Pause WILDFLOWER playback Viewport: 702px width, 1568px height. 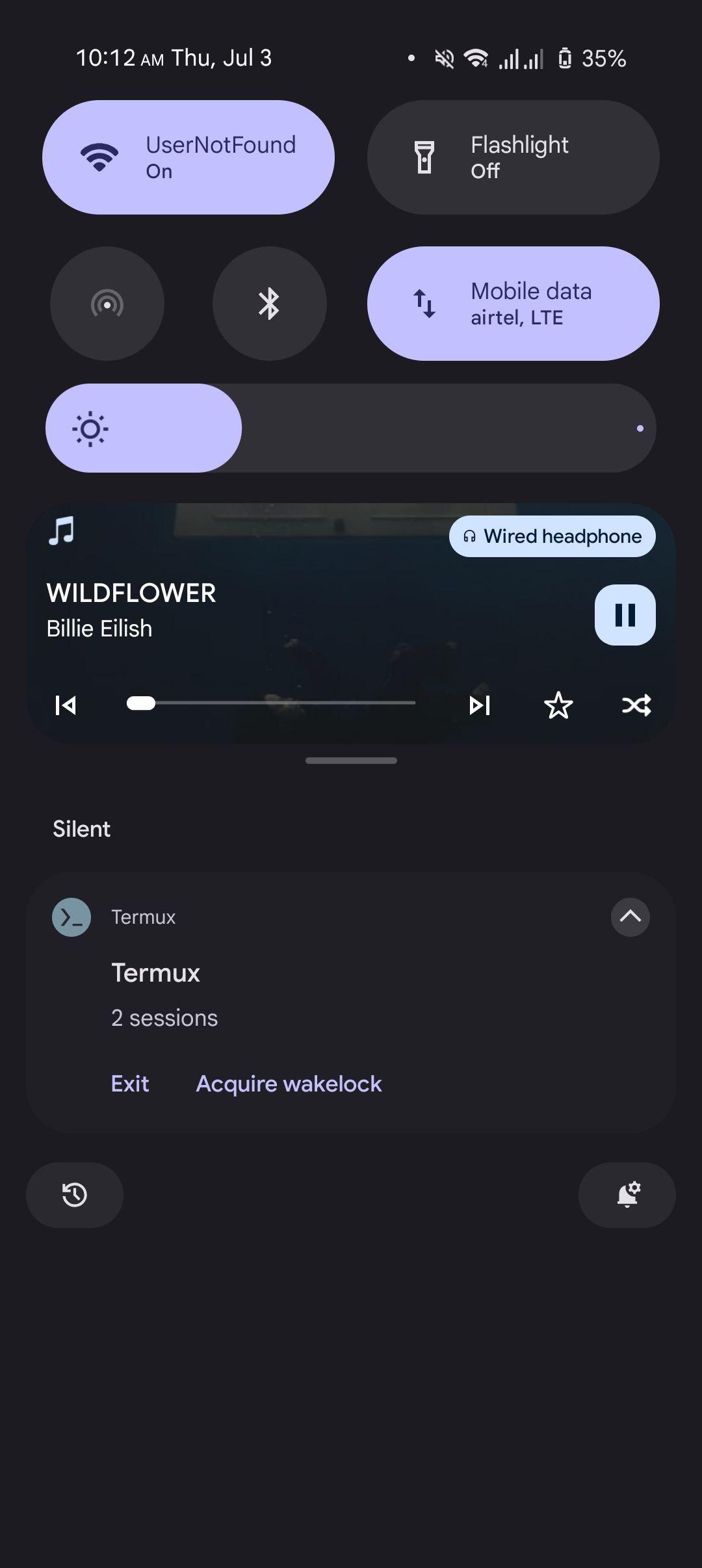[x=625, y=615]
